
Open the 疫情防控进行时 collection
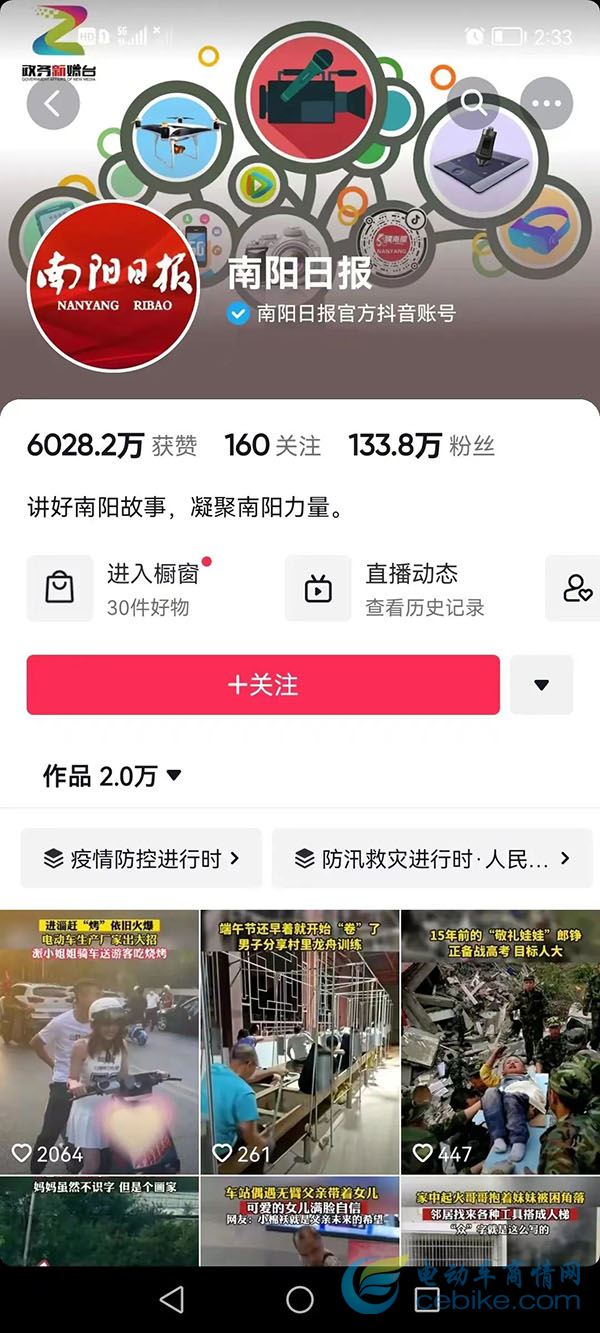click(x=141, y=858)
